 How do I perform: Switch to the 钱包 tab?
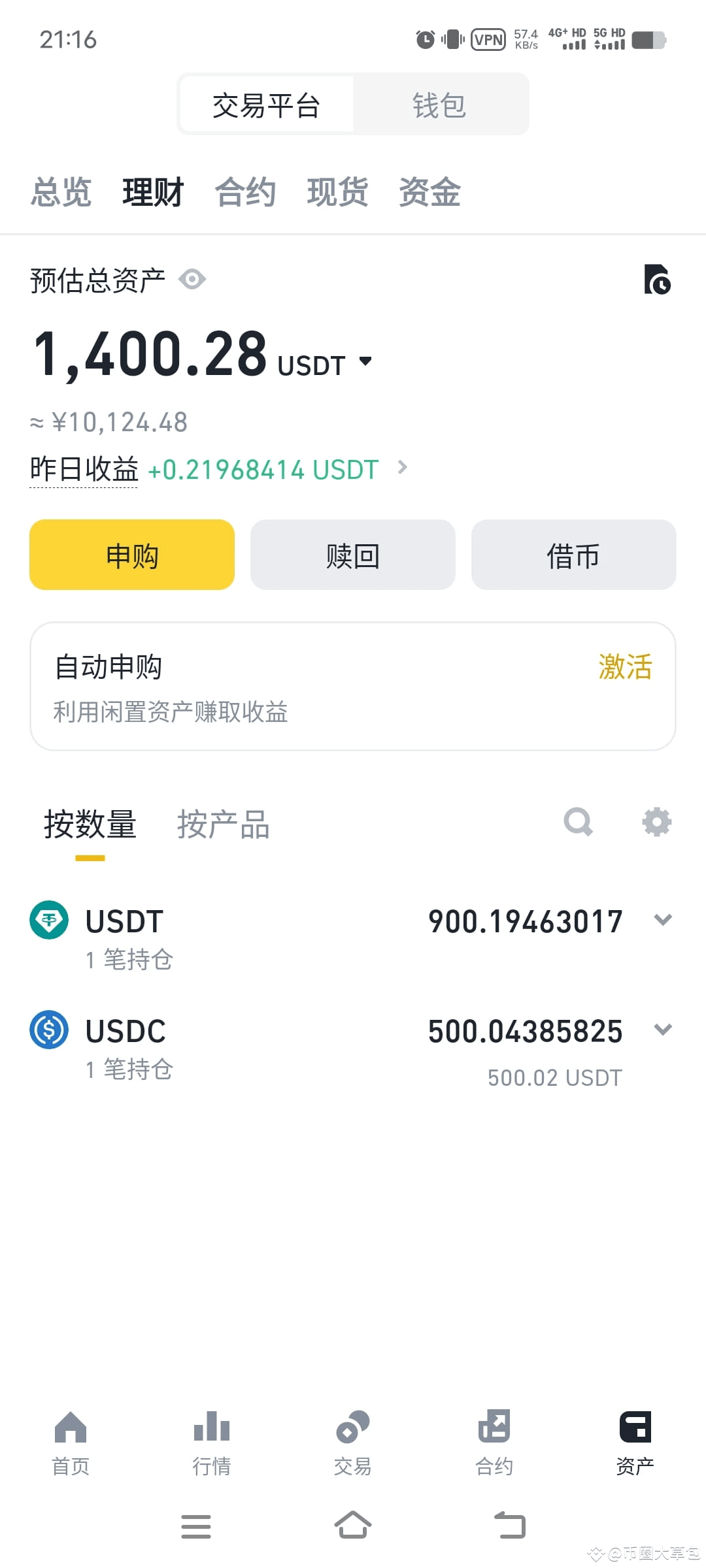tap(439, 104)
